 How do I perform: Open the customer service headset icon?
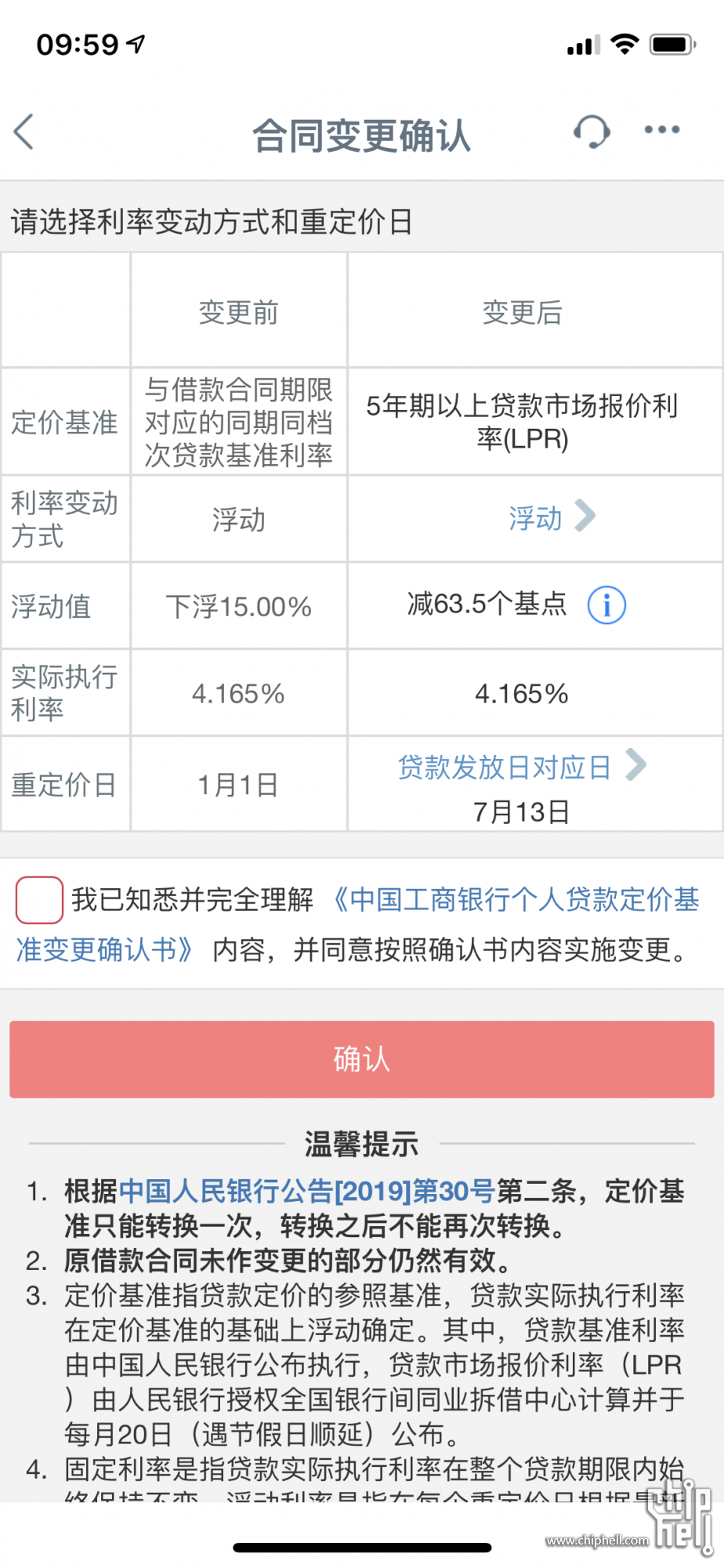pos(592,131)
